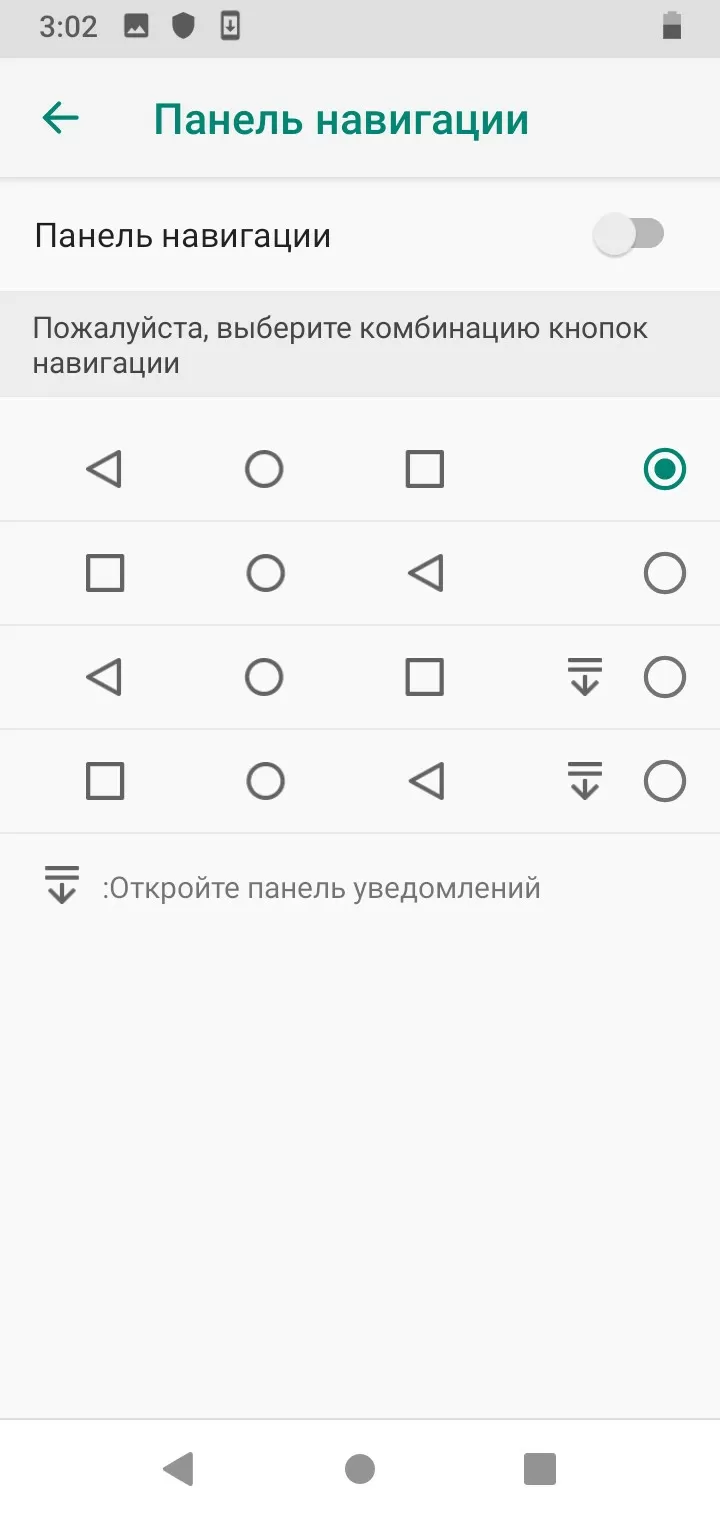Choose recents-home-back layout with notification panel button
Screen dimensions: 720x1520
pyautogui.click(x=664, y=781)
